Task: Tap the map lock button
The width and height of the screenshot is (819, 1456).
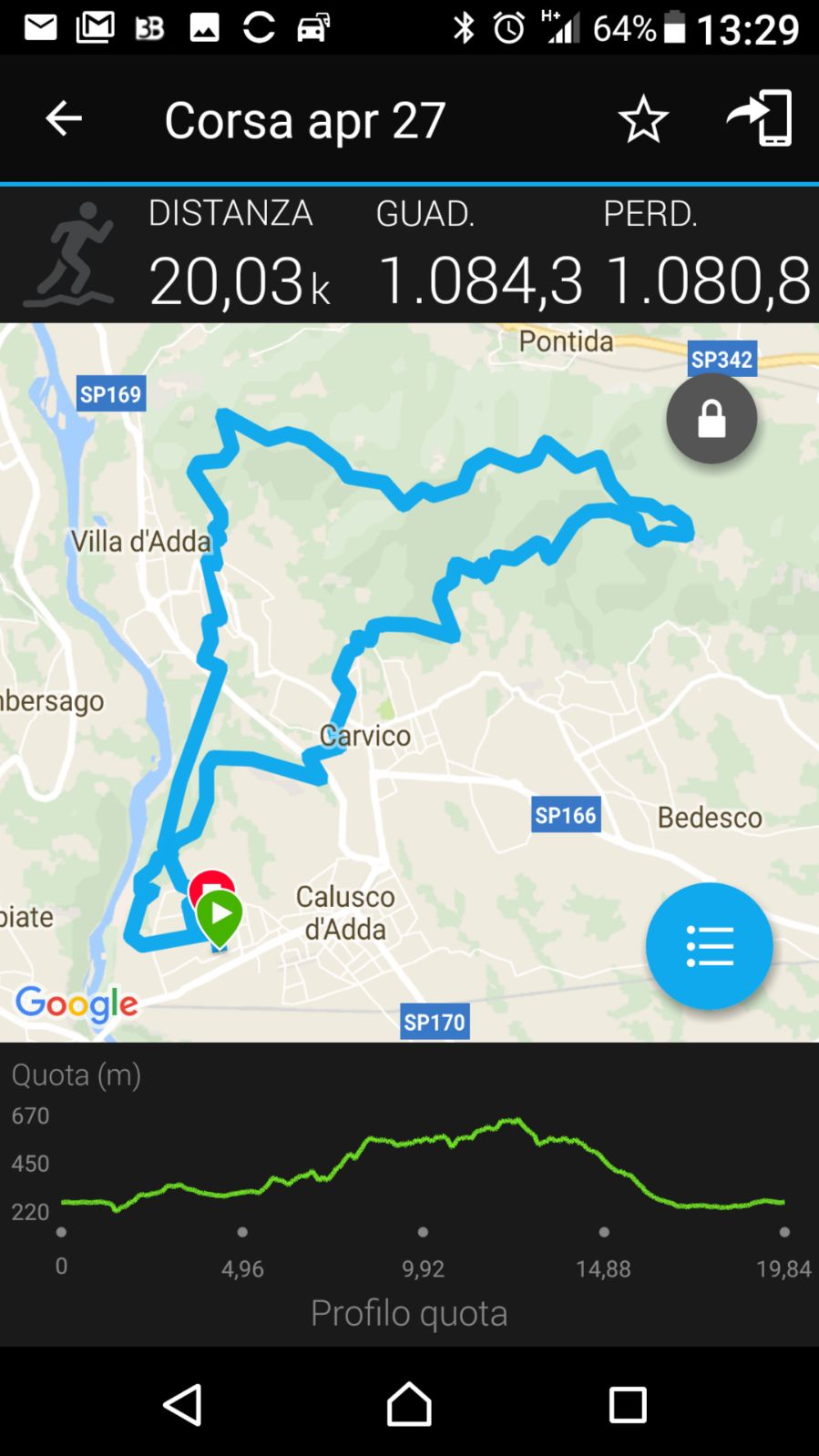Action: (712, 419)
